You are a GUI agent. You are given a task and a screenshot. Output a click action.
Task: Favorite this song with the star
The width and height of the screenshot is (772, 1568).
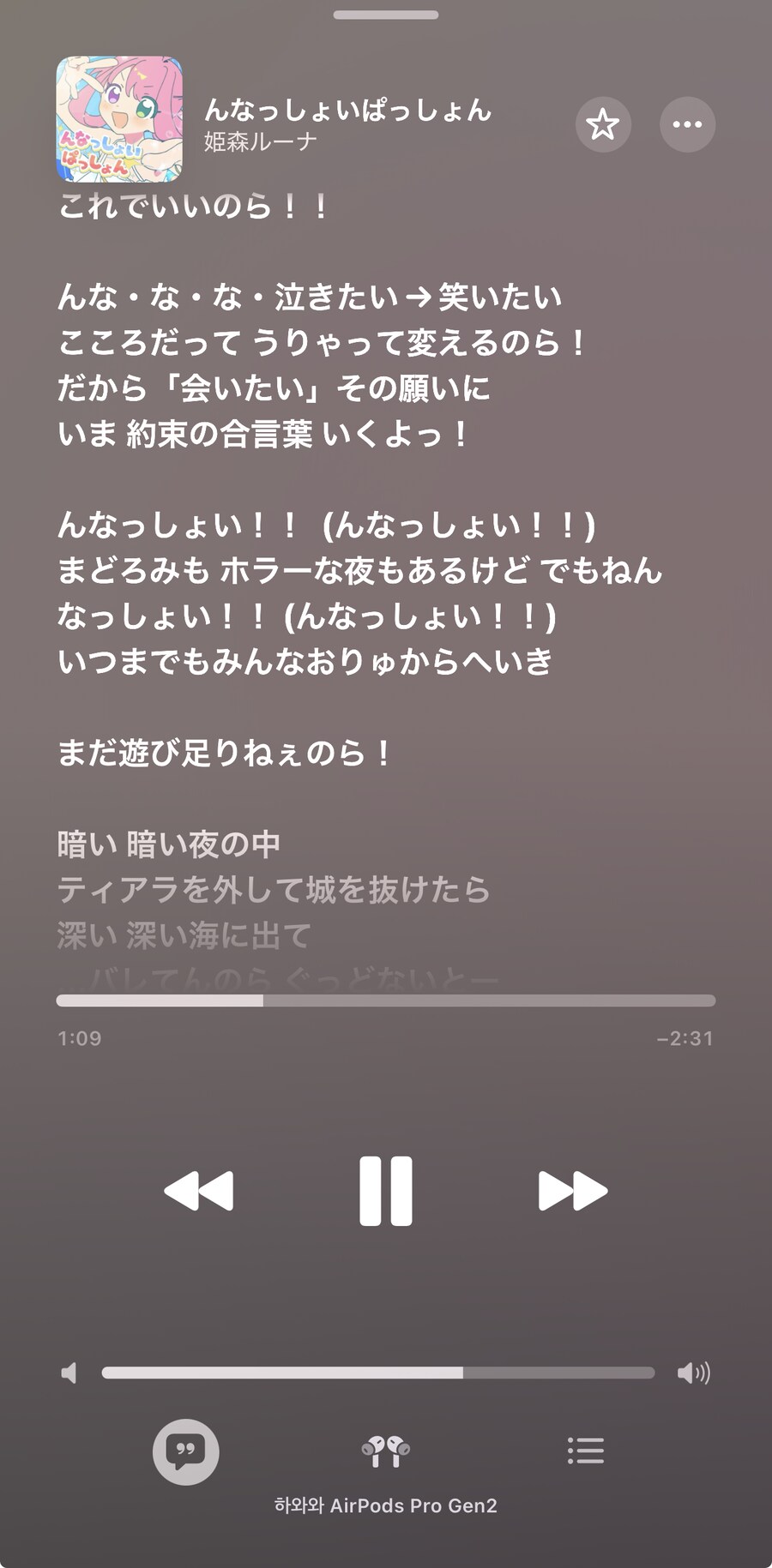pyautogui.click(x=603, y=125)
